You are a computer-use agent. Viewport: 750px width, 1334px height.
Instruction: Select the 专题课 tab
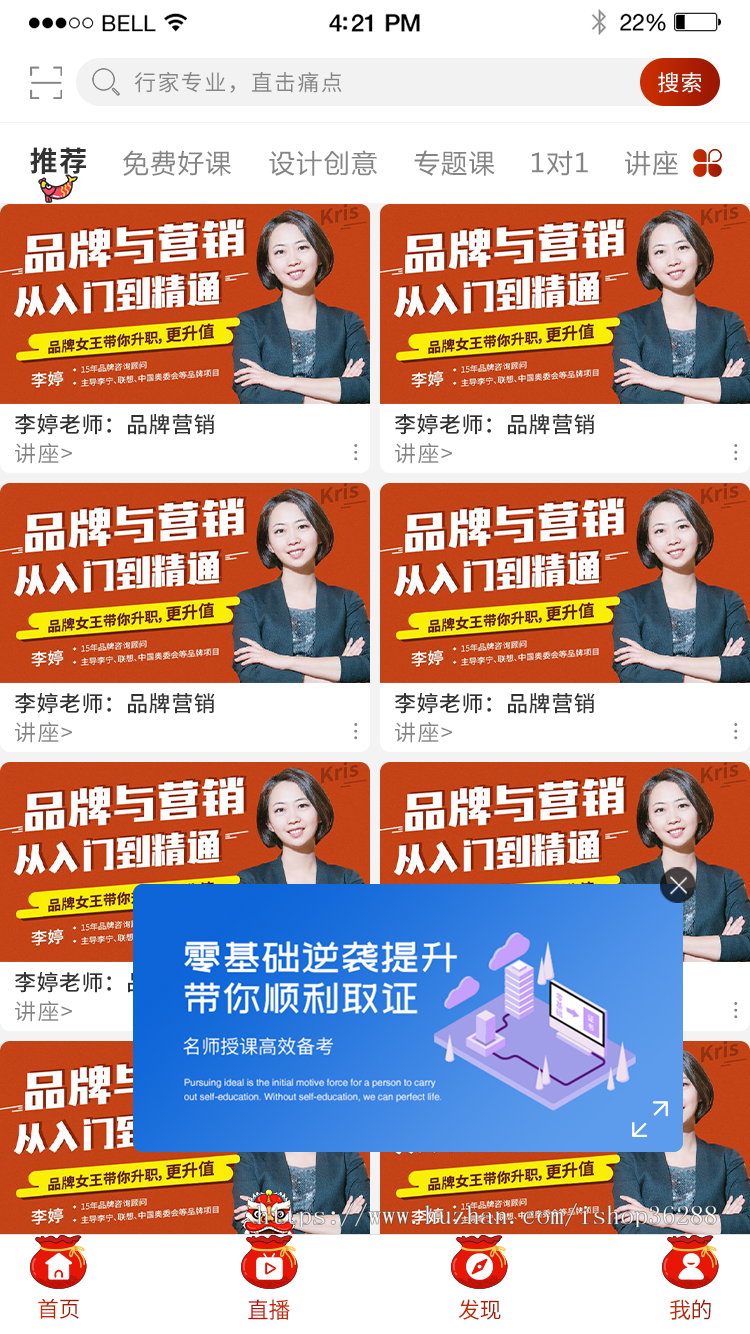pyautogui.click(x=454, y=163)
